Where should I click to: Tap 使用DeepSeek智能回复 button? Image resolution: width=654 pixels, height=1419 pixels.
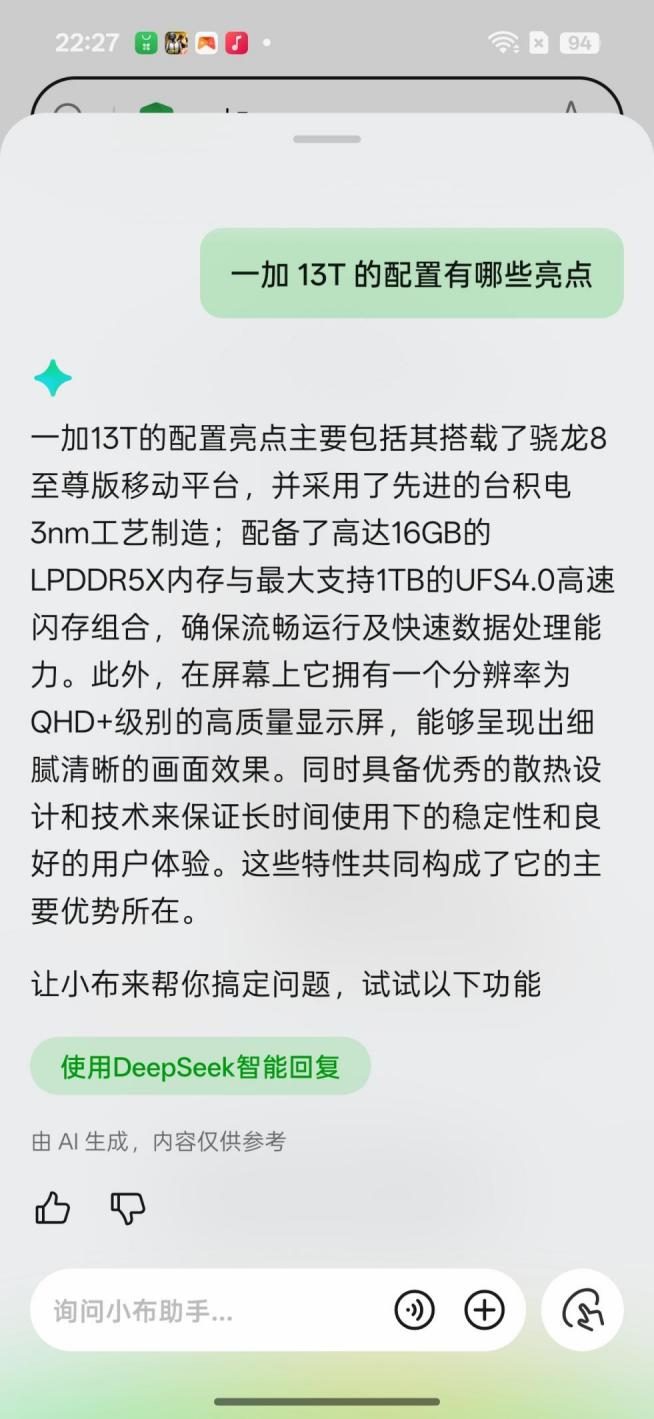point(200,1066)
